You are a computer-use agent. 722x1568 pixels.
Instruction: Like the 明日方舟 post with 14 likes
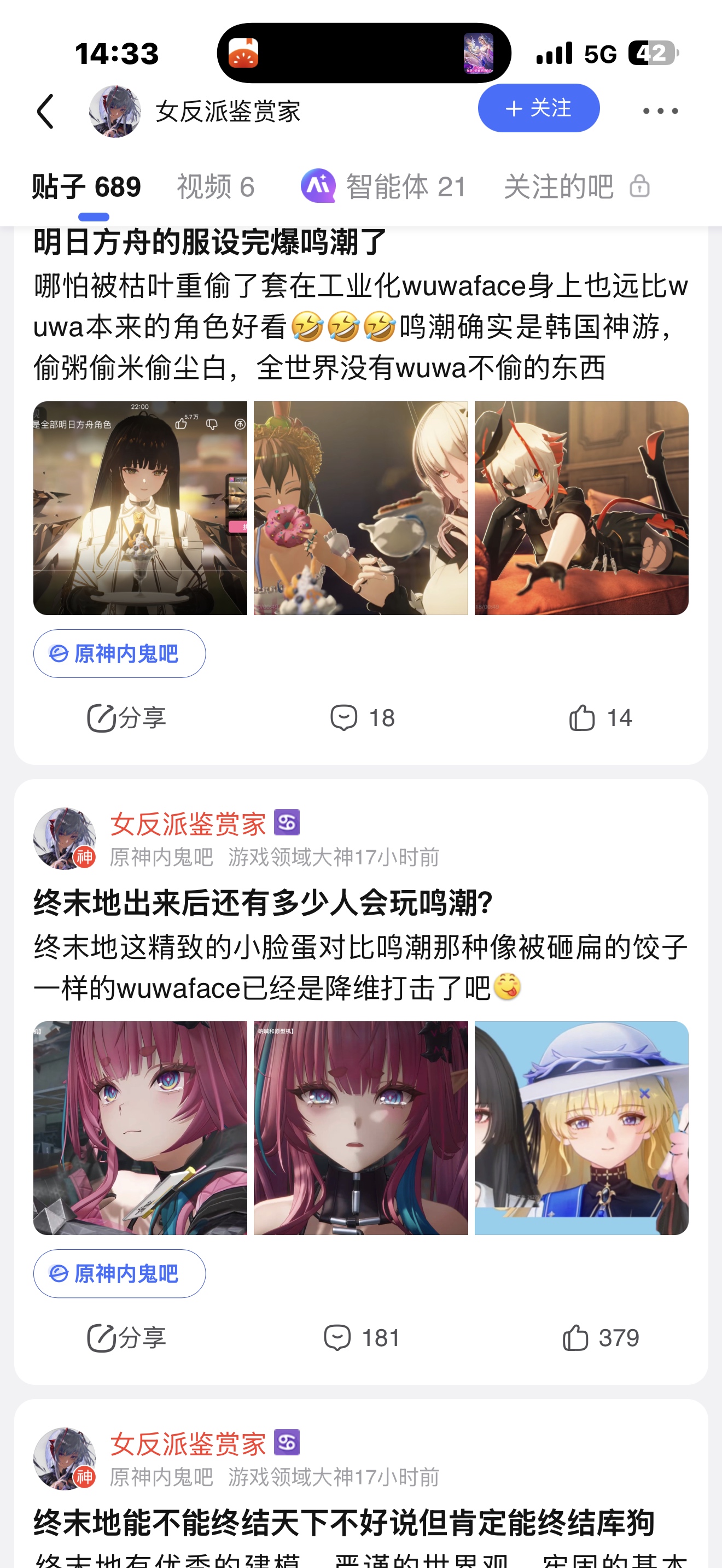click(x=600, y=718)
